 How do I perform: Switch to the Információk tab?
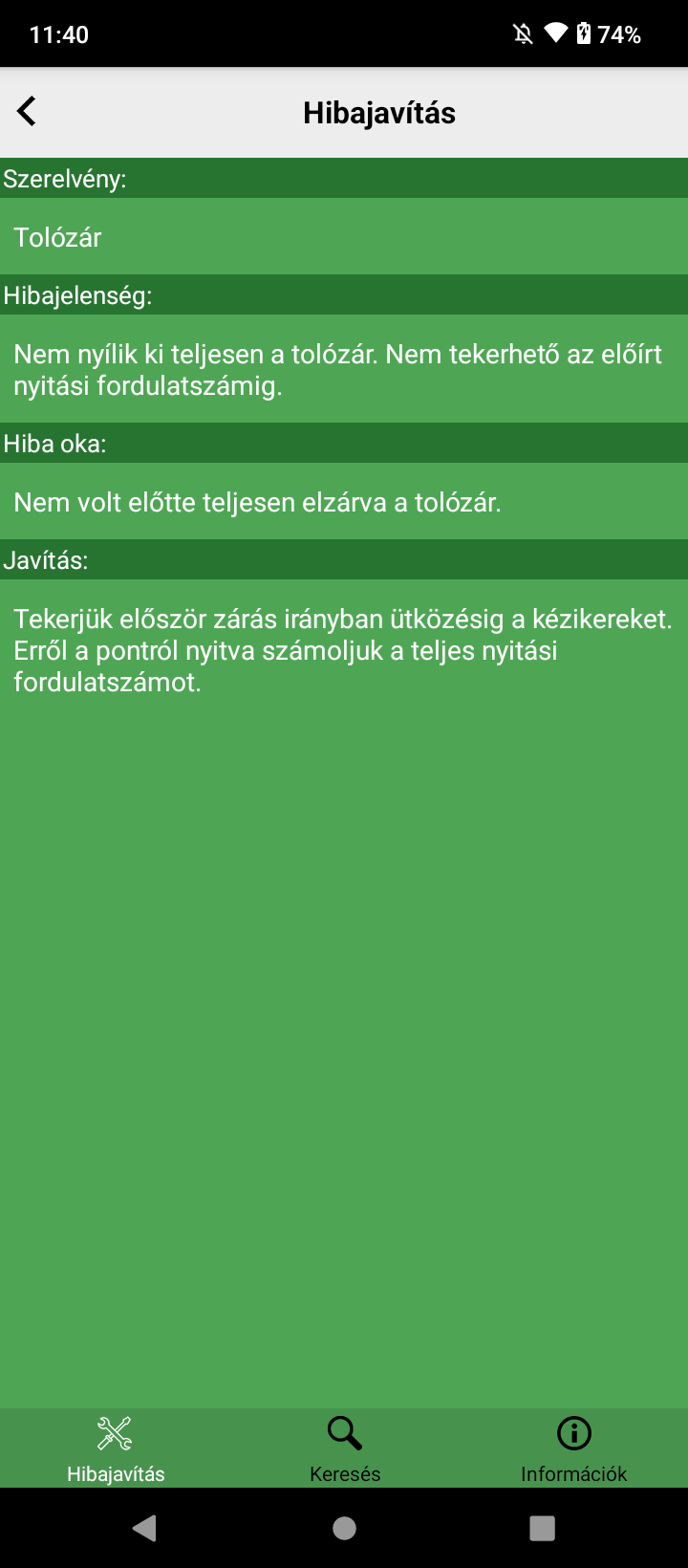[573, 1448]
